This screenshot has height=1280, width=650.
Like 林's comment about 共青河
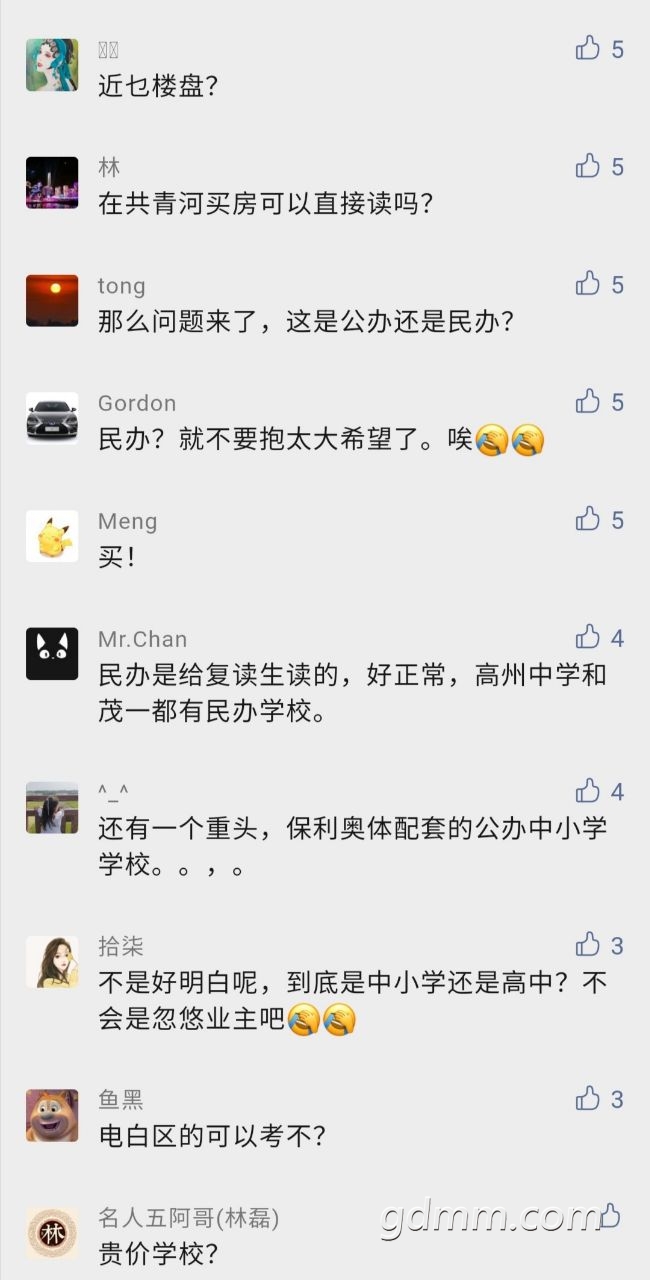point(588,166)
